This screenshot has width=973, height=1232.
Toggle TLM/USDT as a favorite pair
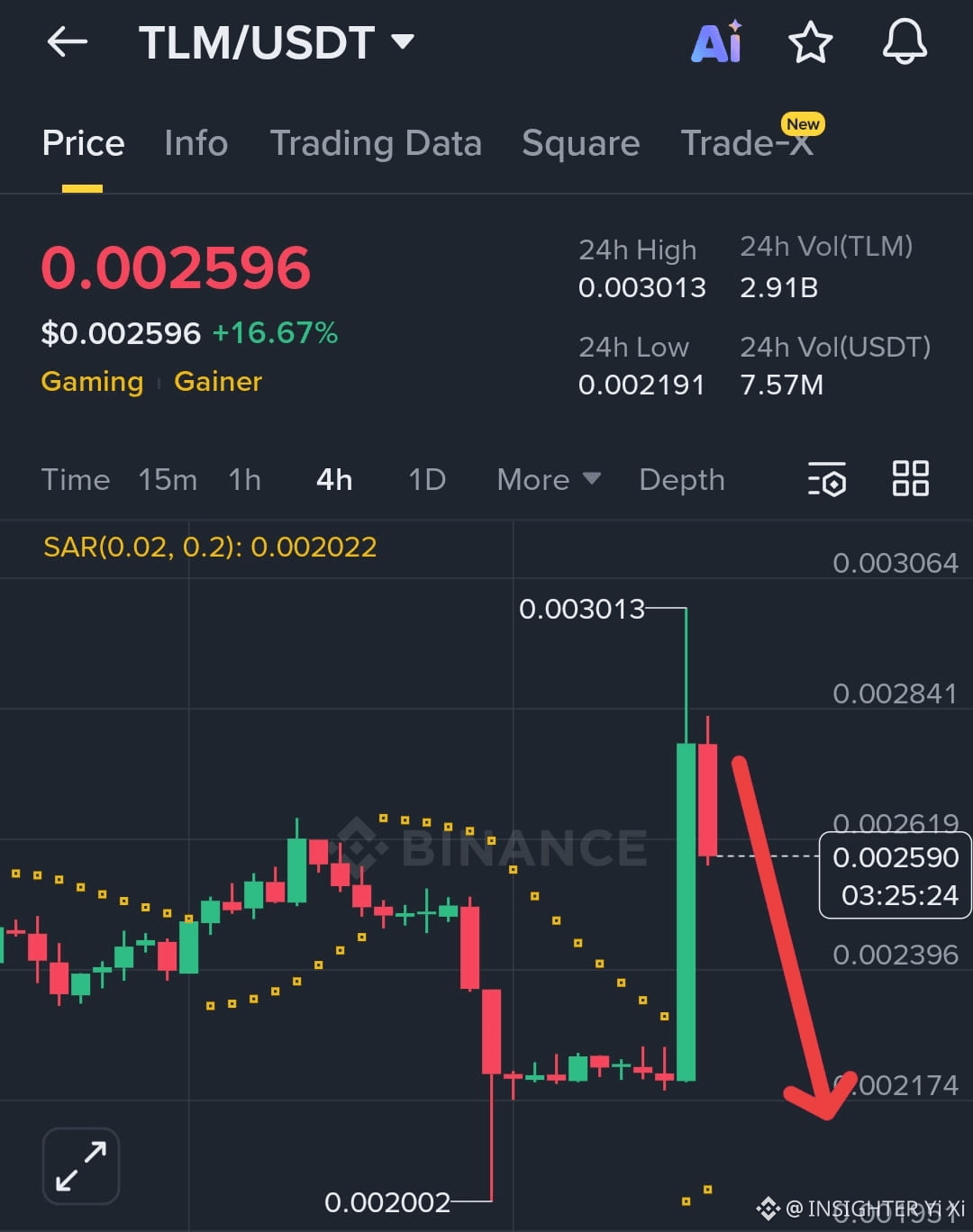click(810, 41)
